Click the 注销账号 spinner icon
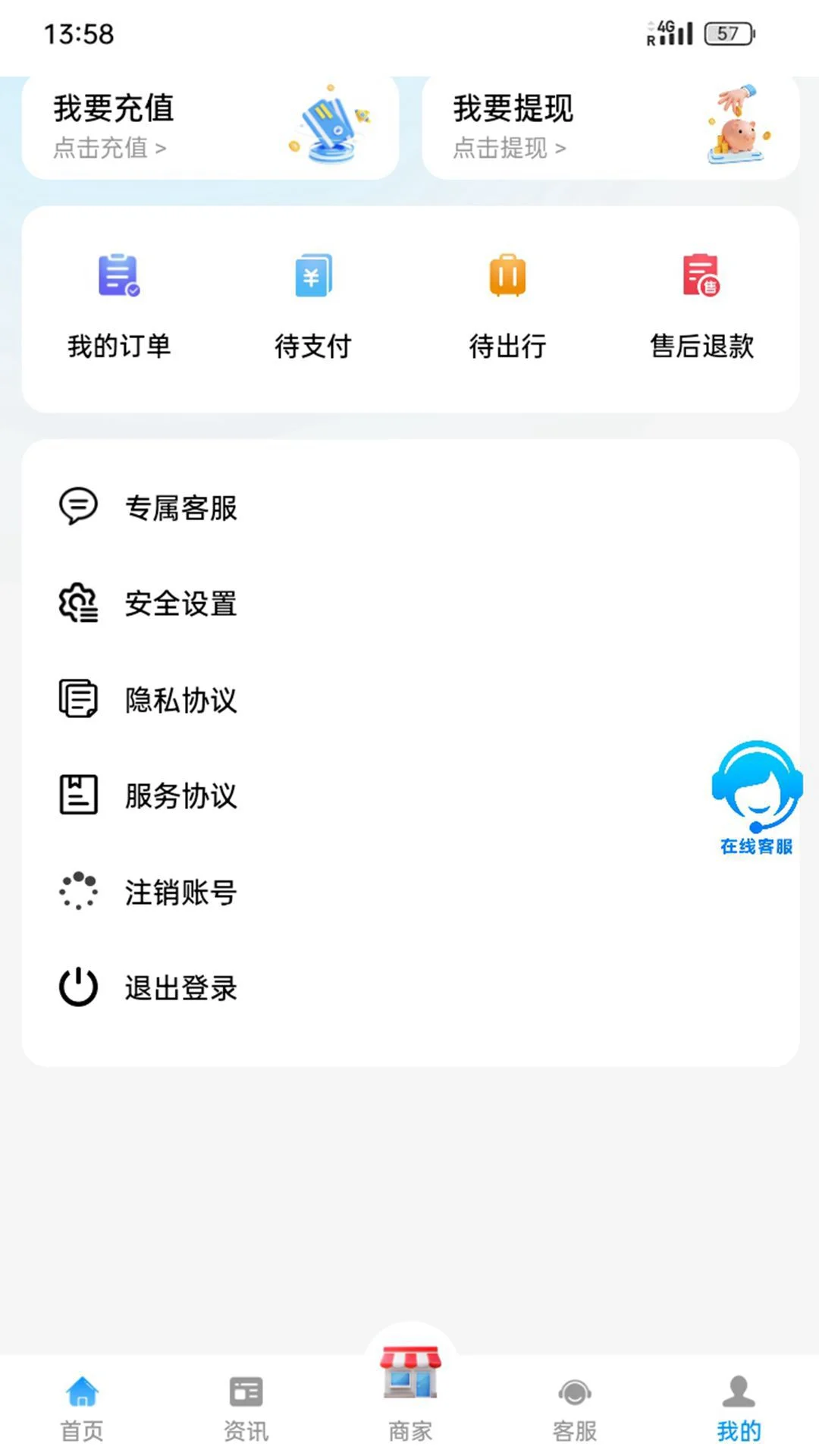Screen dimensions: 819x1456 tap(77, 893)
